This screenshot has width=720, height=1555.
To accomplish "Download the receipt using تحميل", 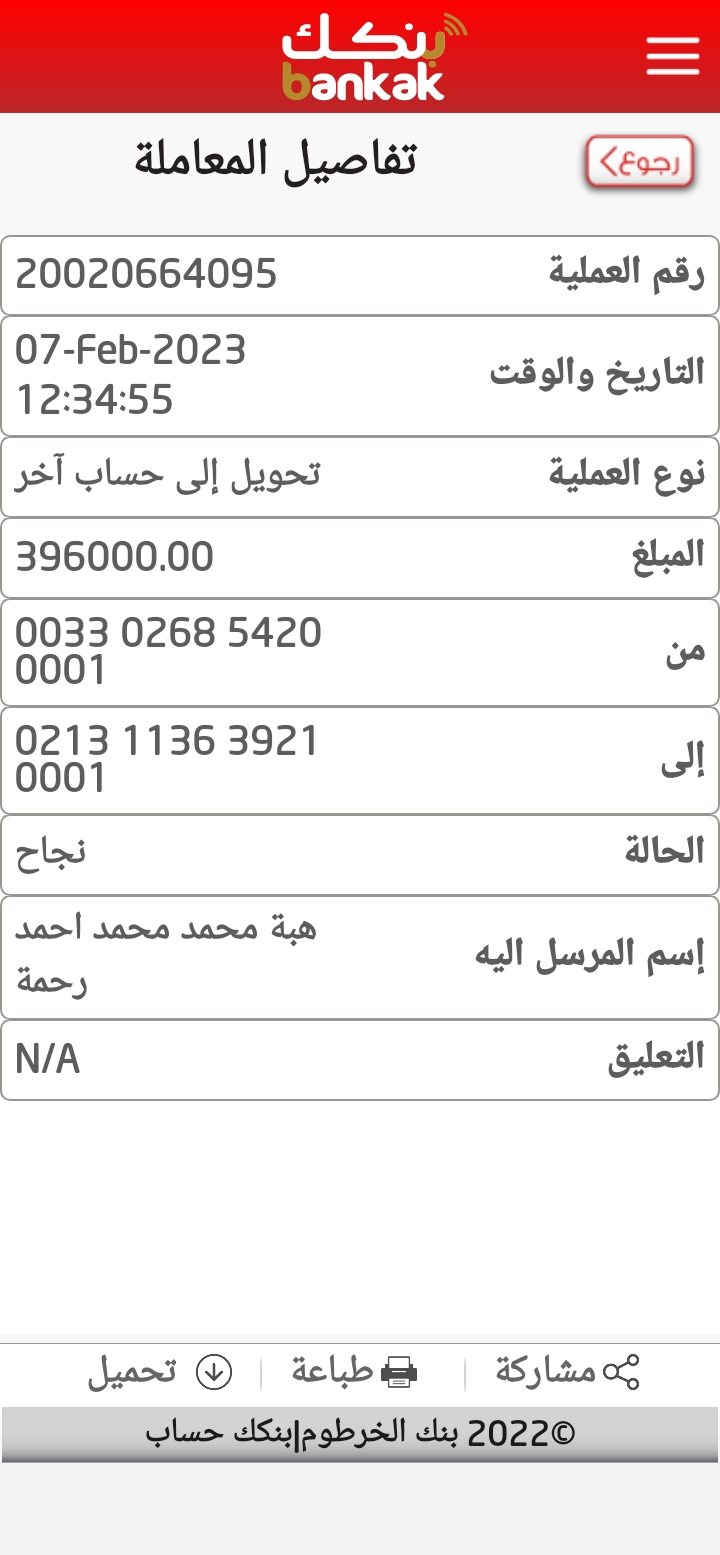I will click(160, 1372).
